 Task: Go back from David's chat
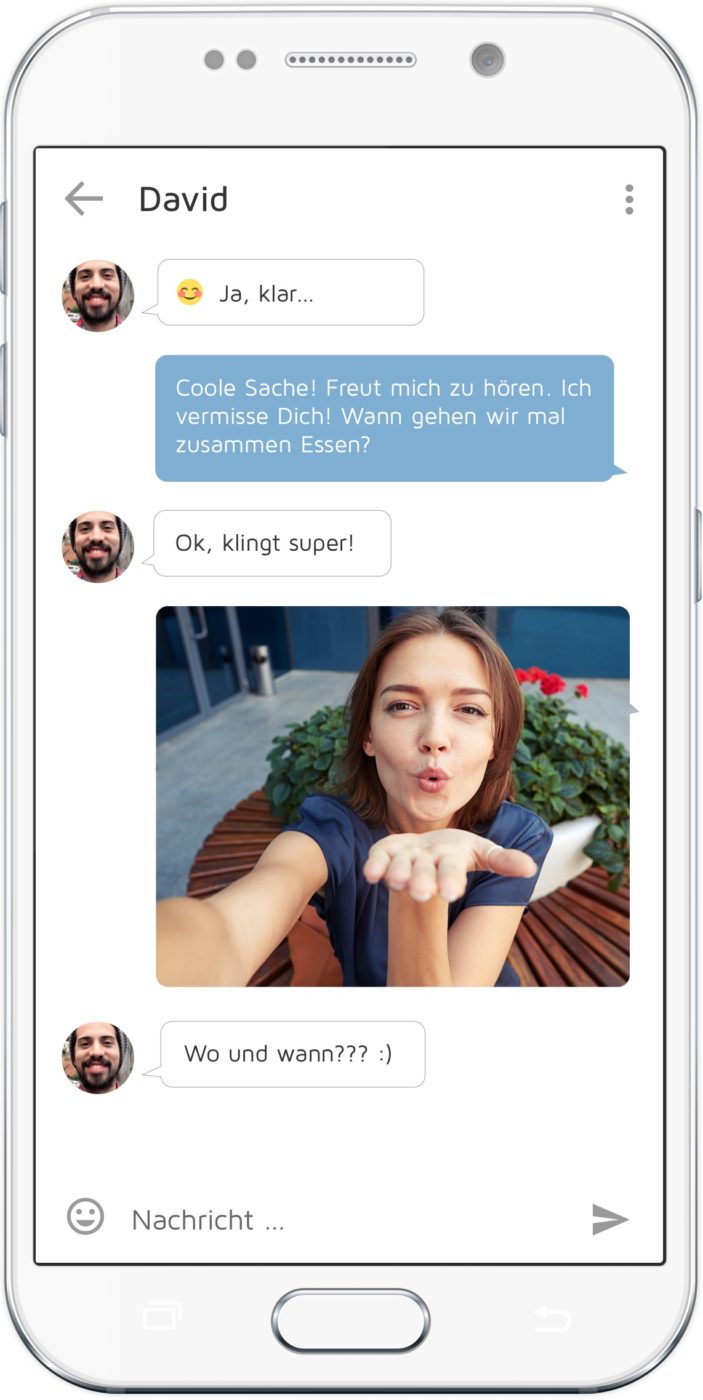click(x=84, y=199)
